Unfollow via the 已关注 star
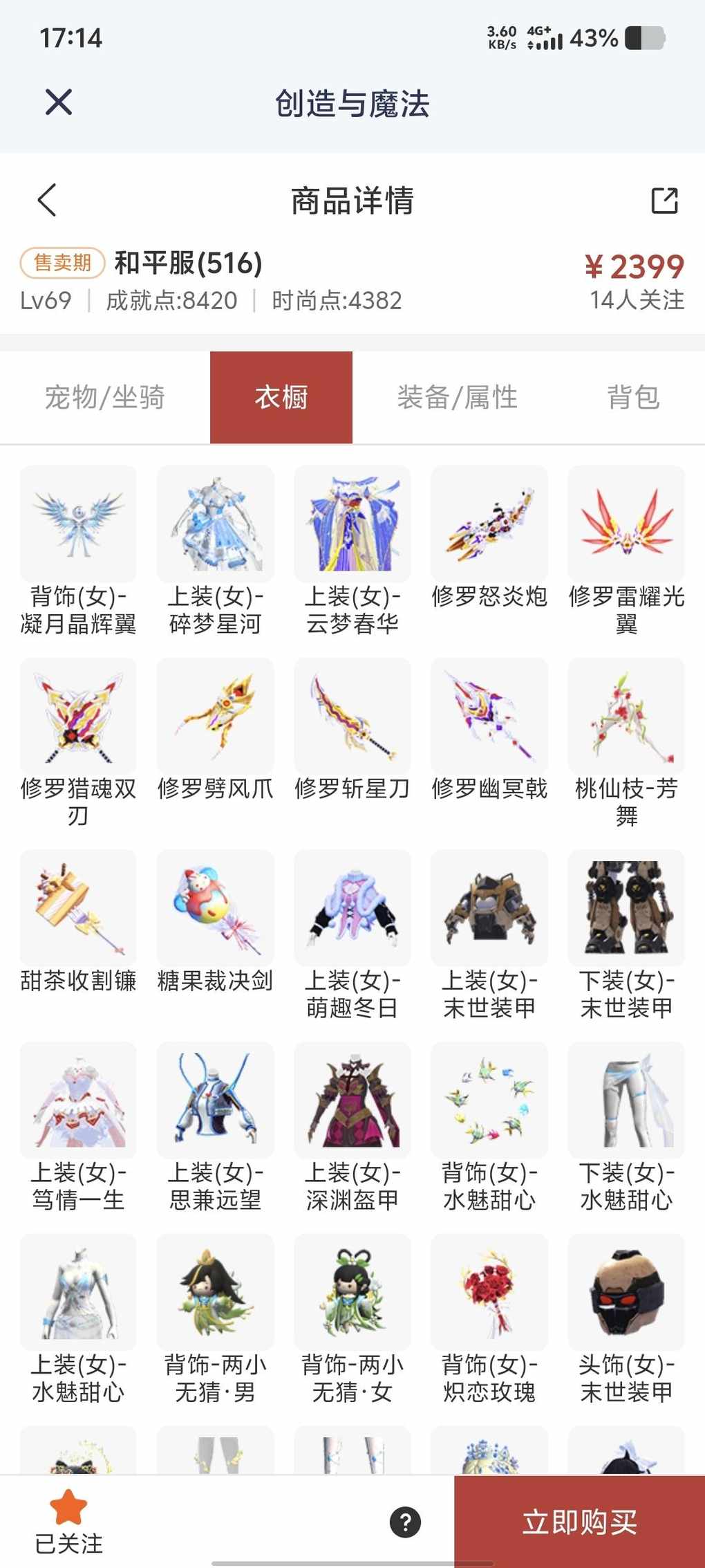Image resolution: width=705 pixels, height=1568 pixels. pos(68,1520)
